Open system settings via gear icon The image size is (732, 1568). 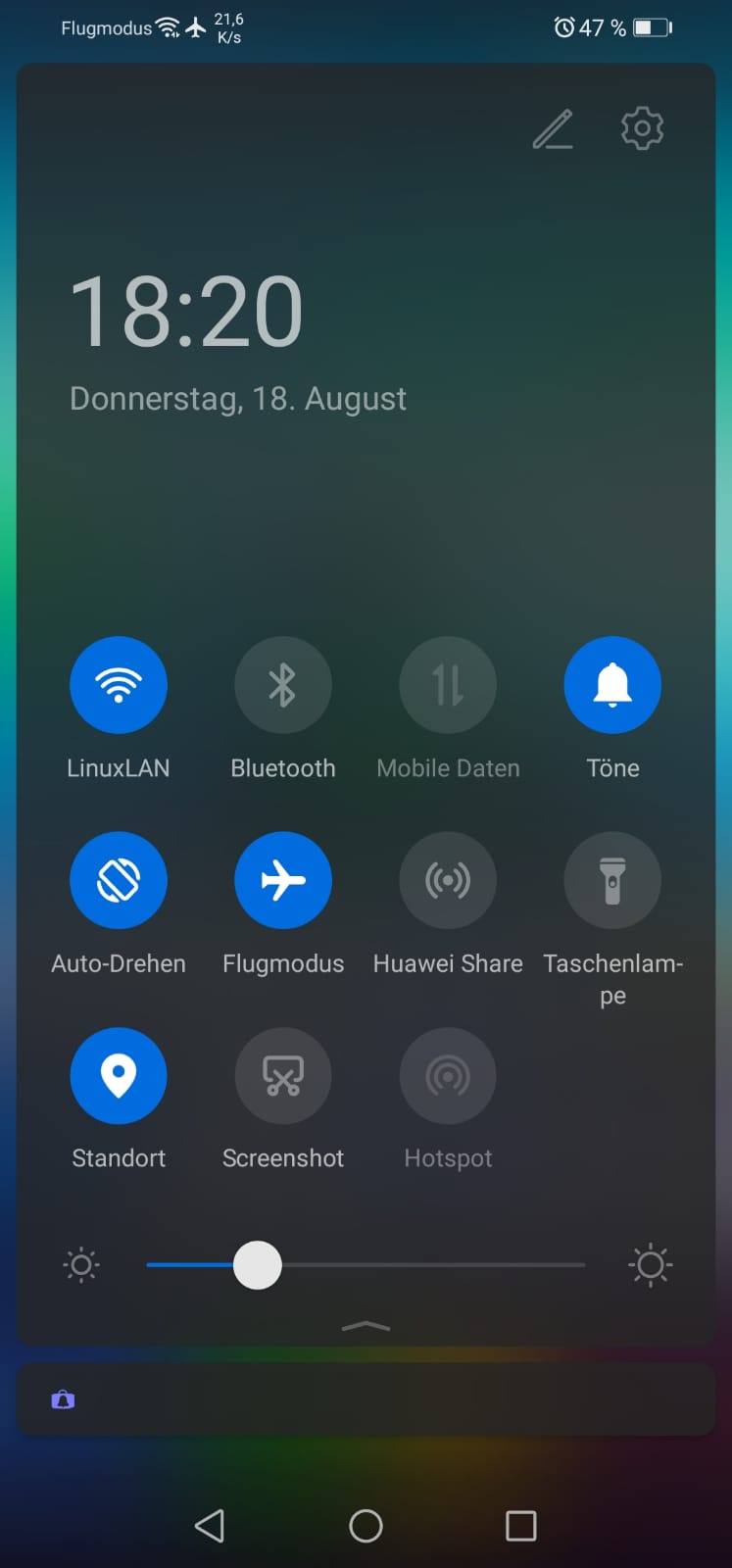(643, 128)
